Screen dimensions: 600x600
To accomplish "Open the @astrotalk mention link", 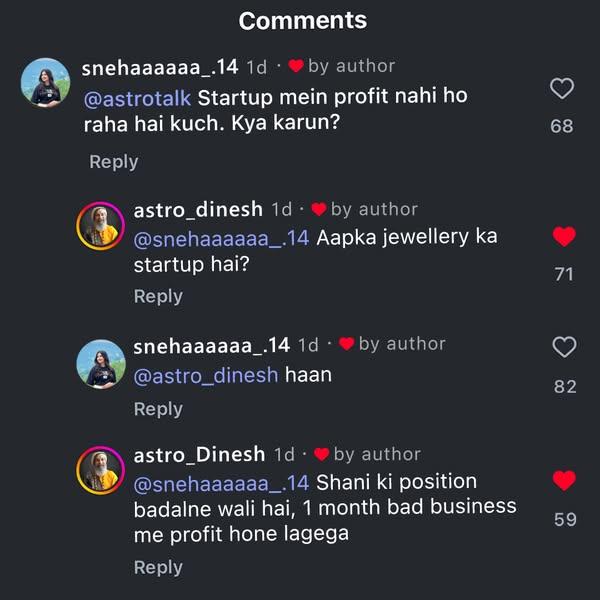I will click(136, 98).
